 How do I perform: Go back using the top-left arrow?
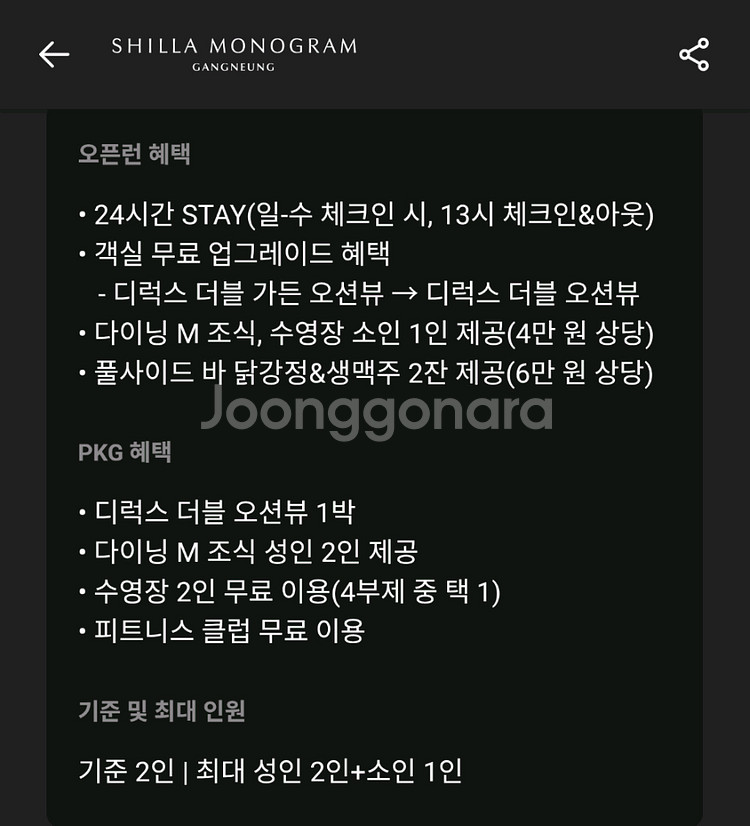[x=54, y=54]
